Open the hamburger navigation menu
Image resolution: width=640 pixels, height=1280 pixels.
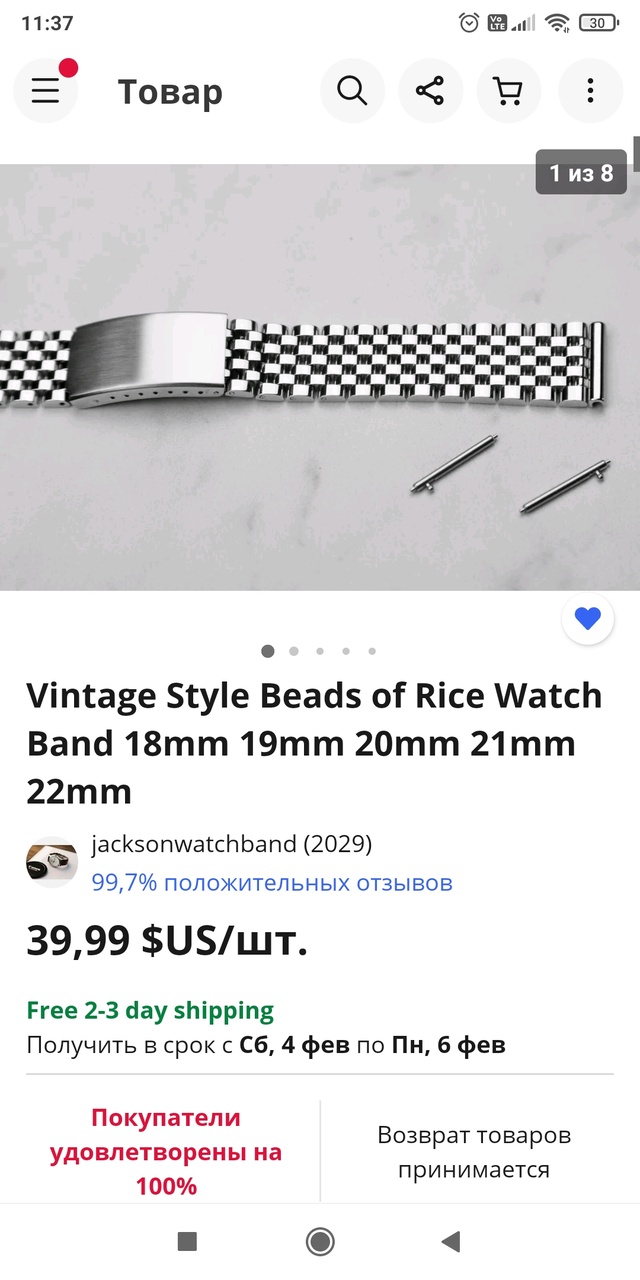[45, 91]
